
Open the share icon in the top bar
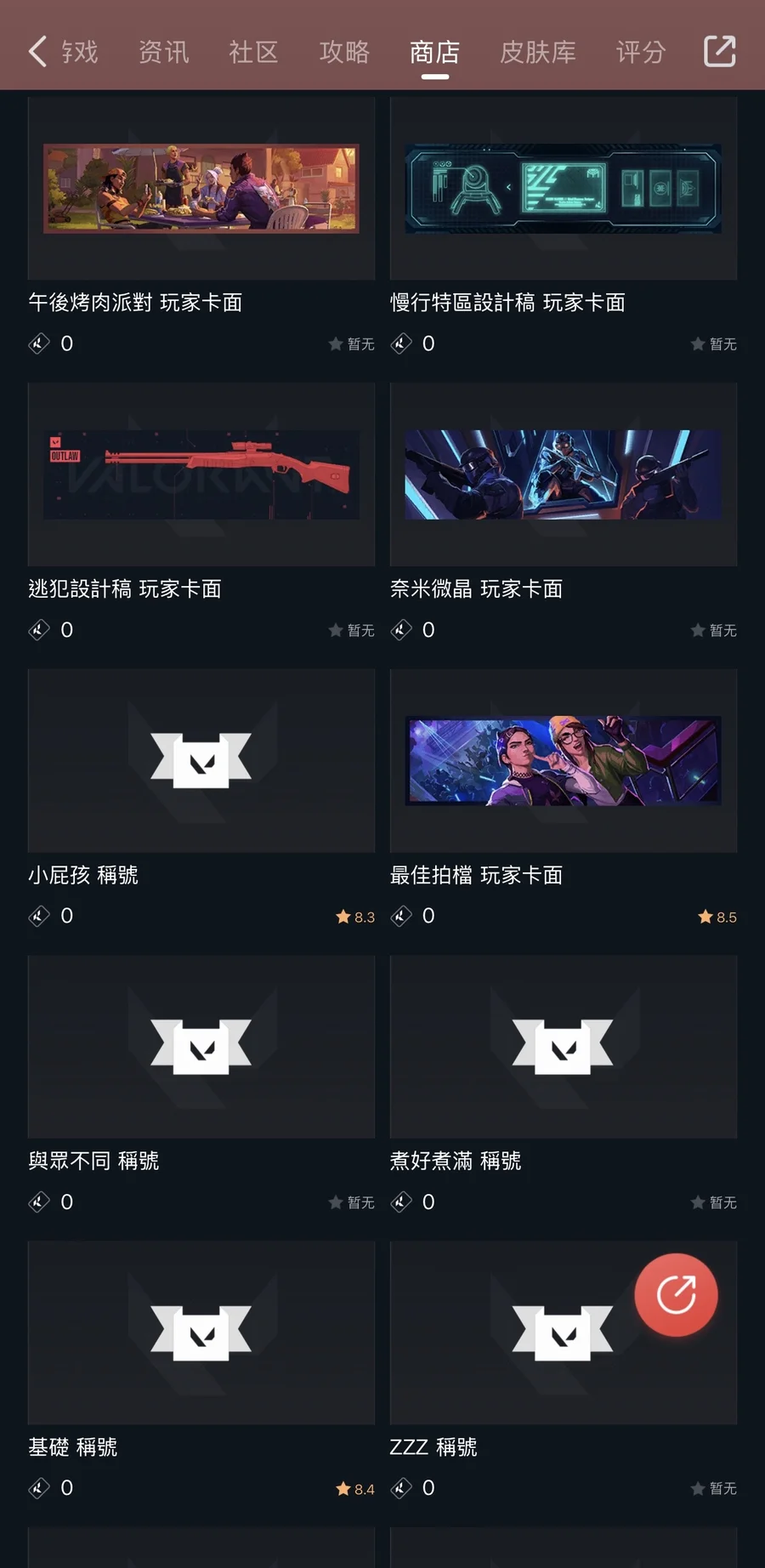[719, 51]
